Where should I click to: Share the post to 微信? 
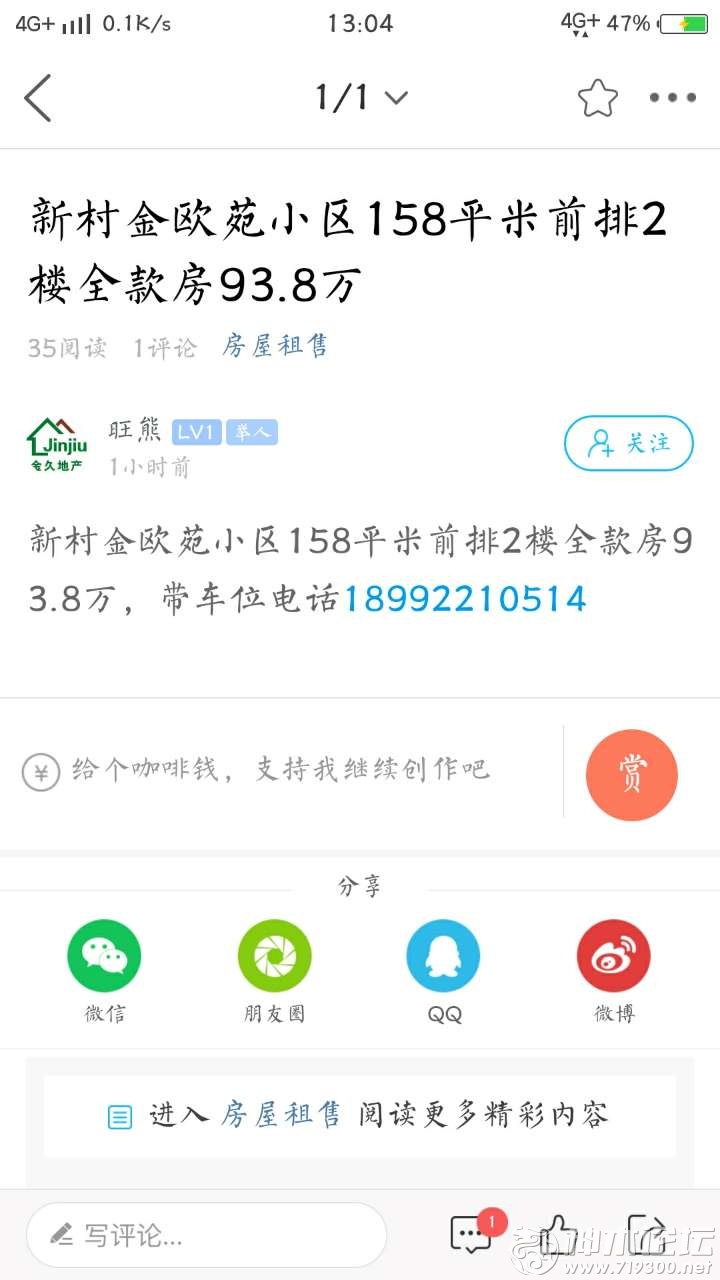pyautogui.click(x=104, y=956)
